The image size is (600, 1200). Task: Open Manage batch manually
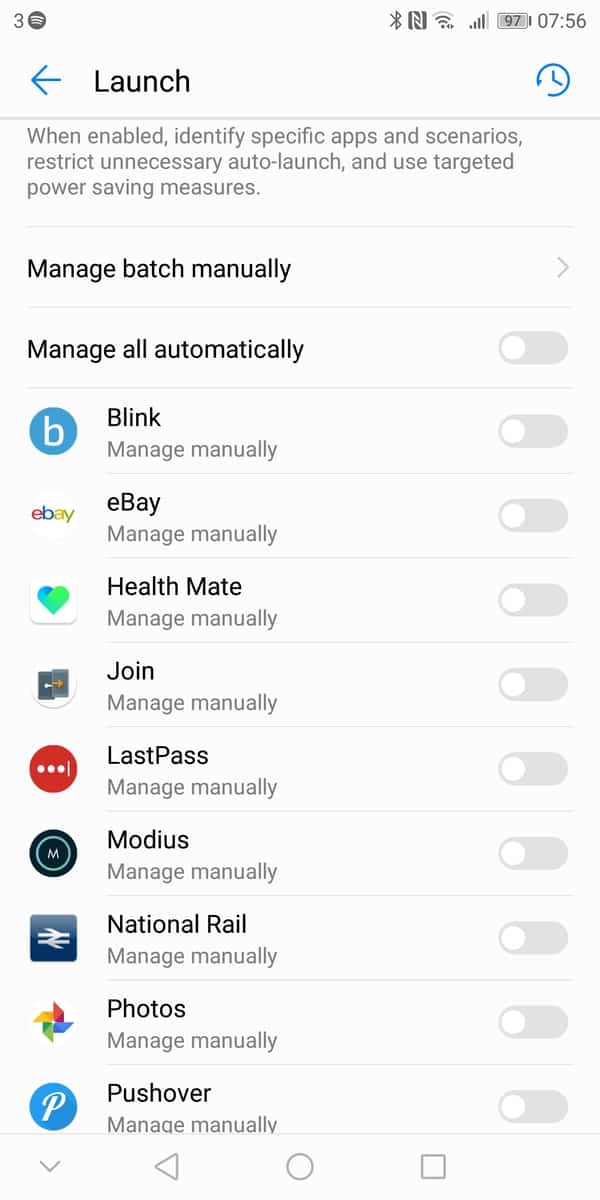(300, 268)
